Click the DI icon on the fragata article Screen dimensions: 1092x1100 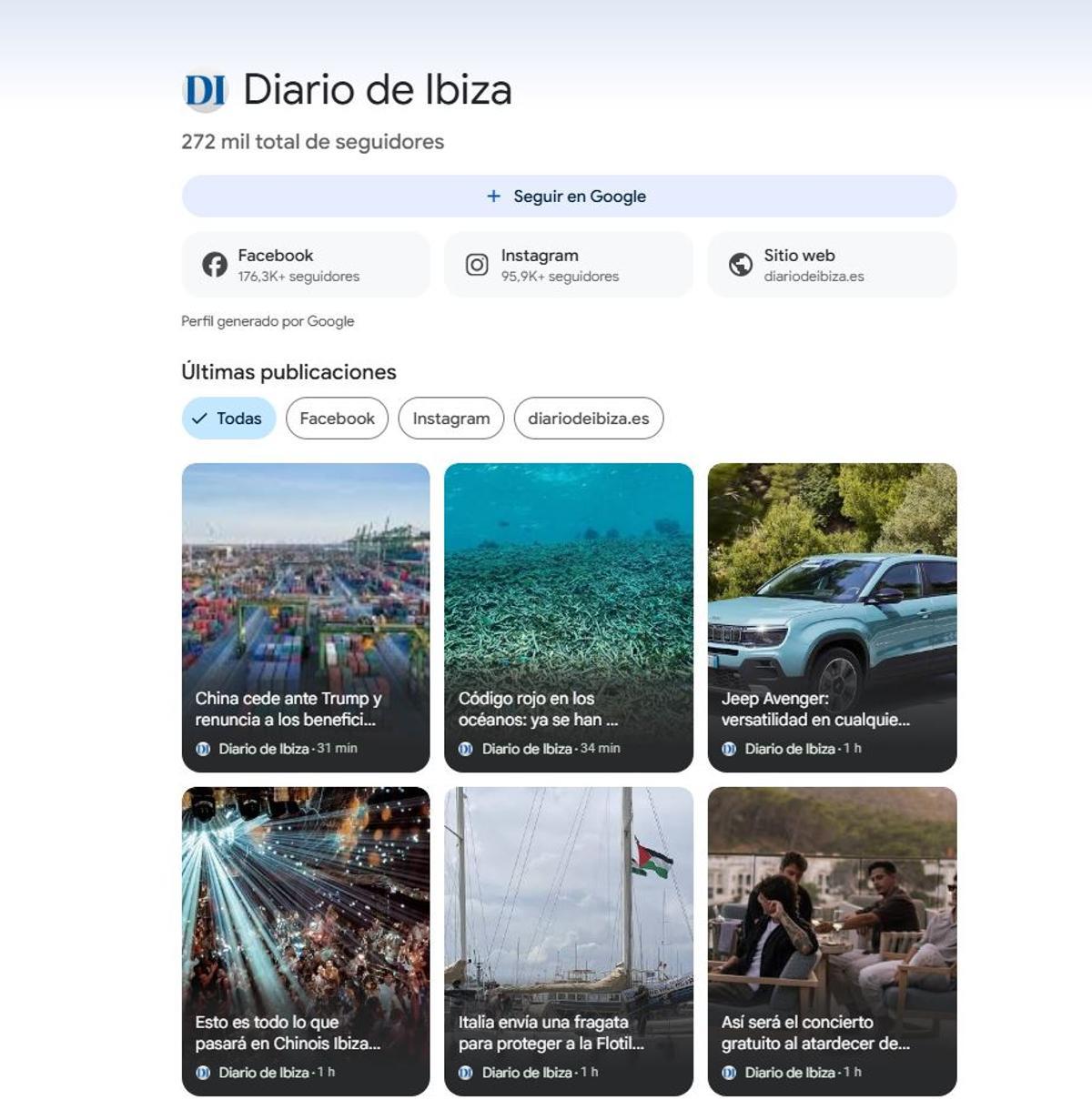pos(465,1074)
